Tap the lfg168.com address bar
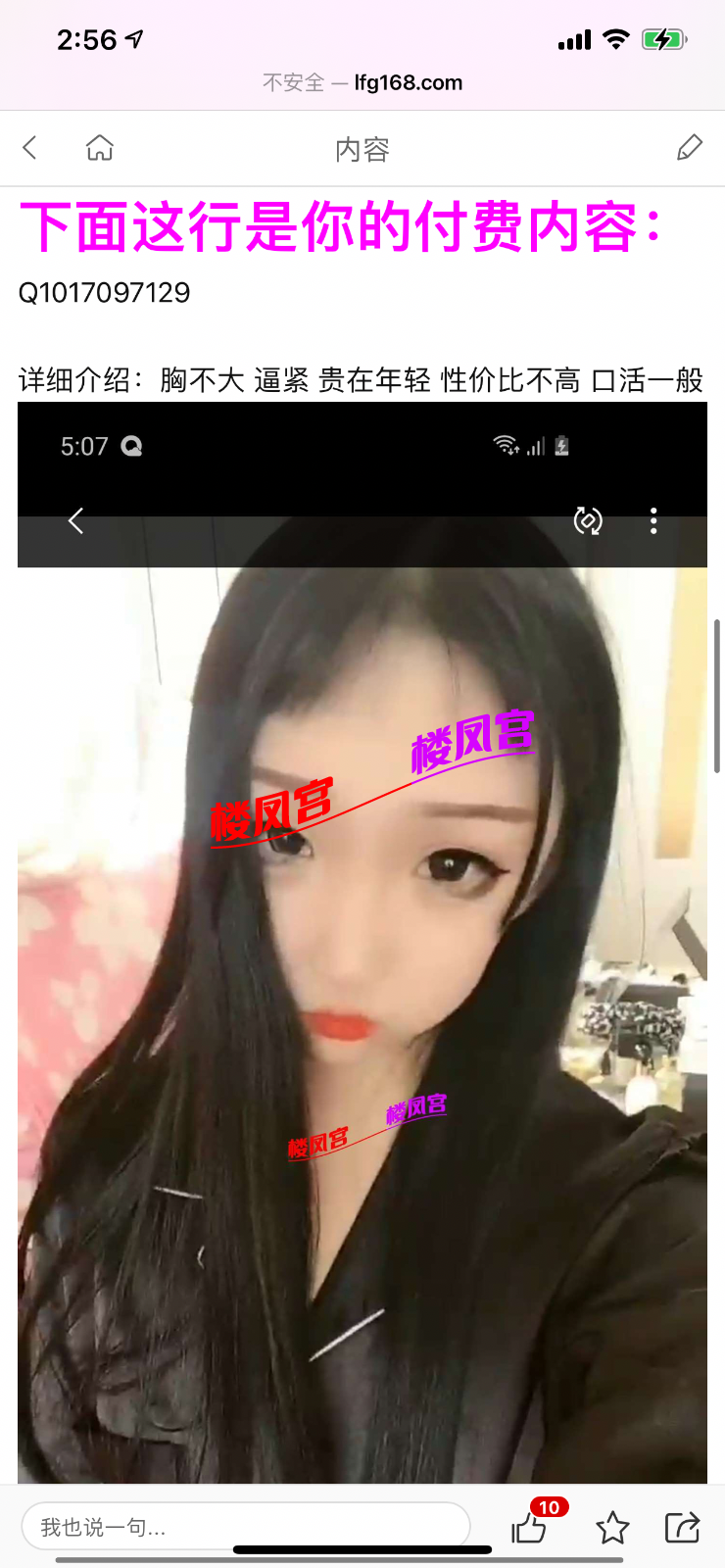This screenshot has width=725, height=1568. (362, 83)
